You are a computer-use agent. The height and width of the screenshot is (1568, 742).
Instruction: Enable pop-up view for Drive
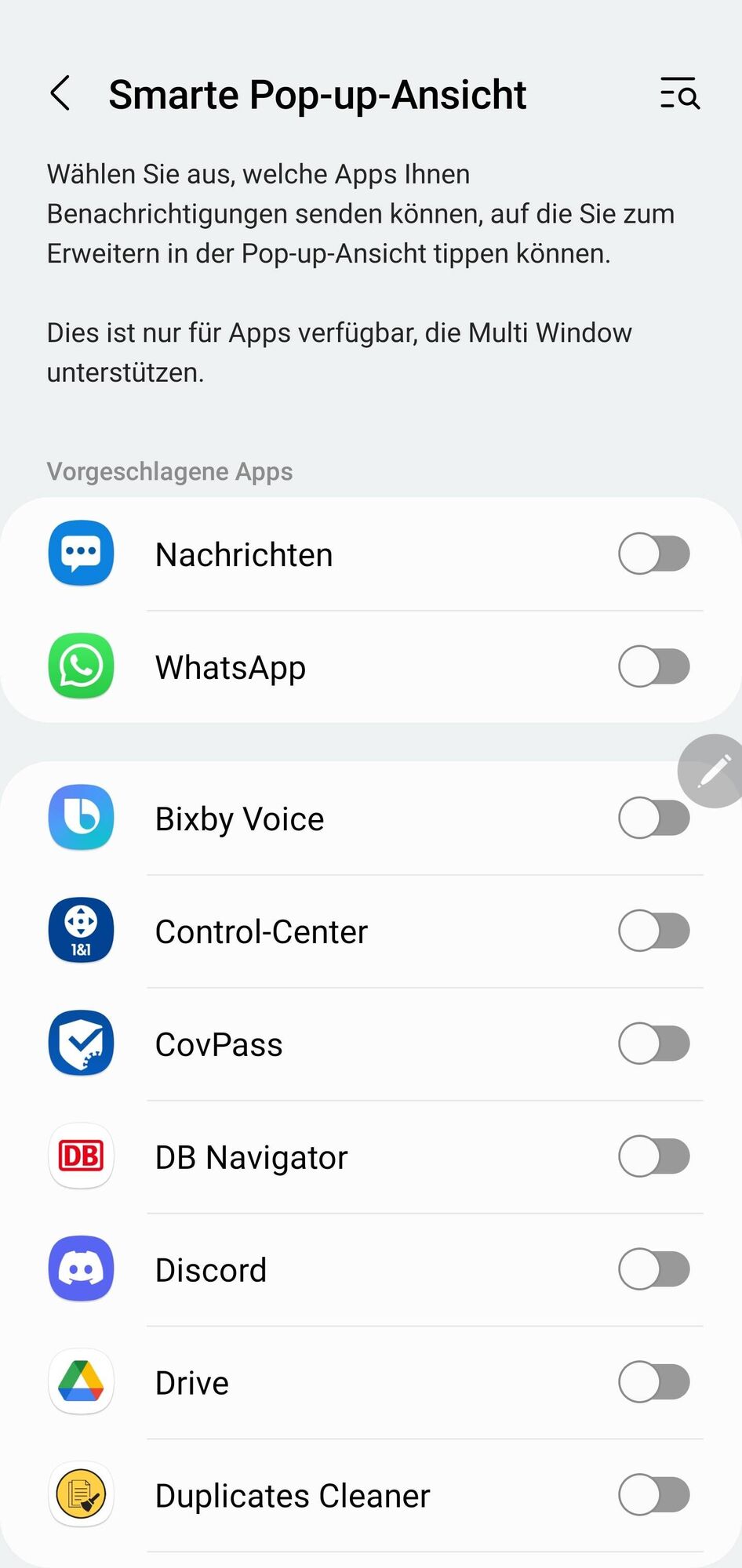653,1383
